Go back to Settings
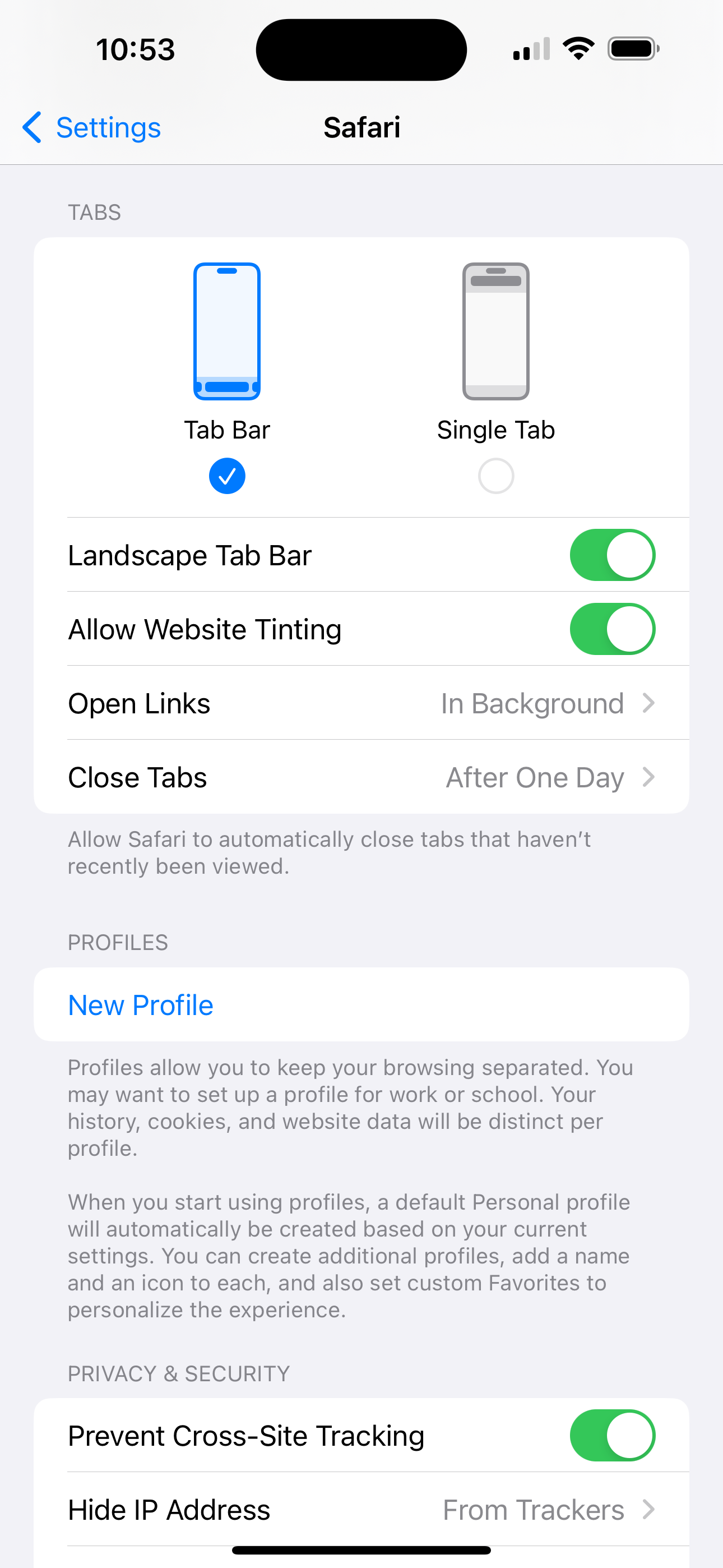Viewport: 723px width, 1568px height. click(x=91, y=127)
